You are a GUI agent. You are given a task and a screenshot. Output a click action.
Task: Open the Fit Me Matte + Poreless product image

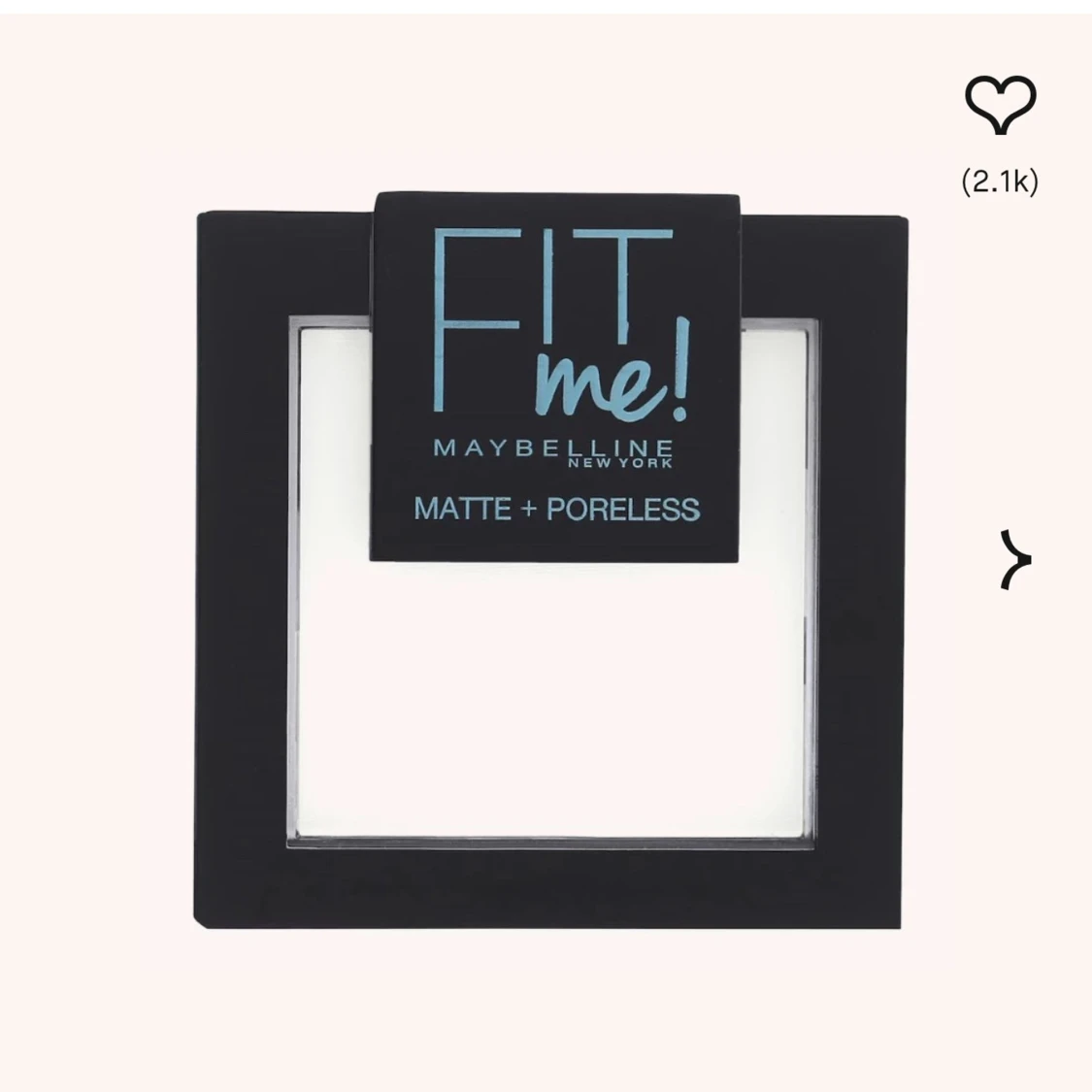550,561
